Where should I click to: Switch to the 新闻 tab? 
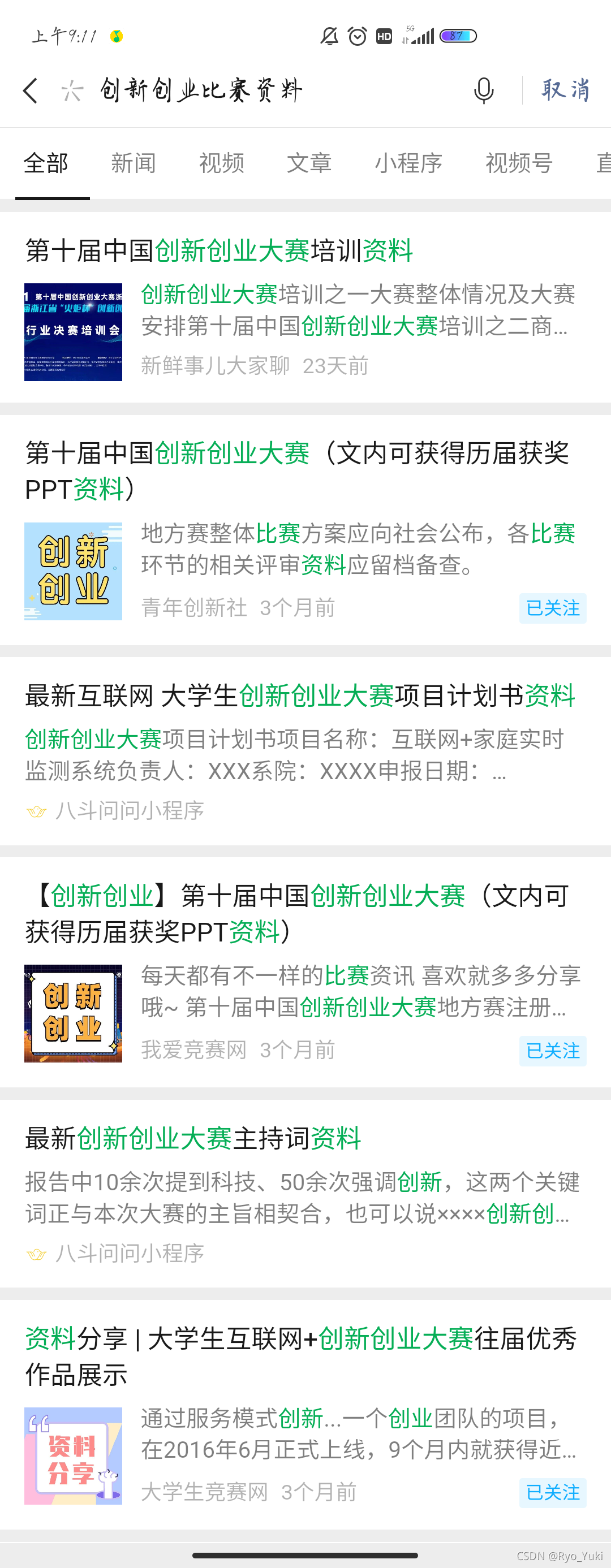134,163
